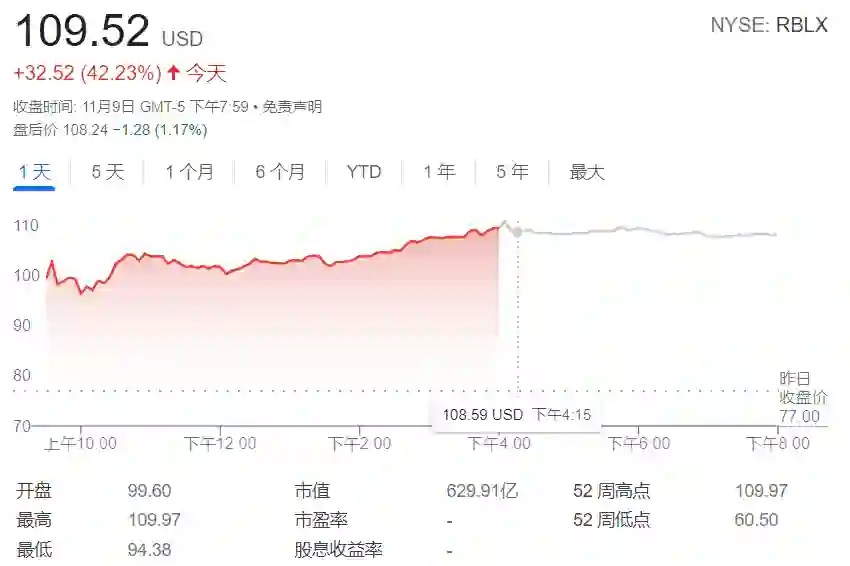850x566 pixels.
Task: Show the 1 个月 price chart
Action: click(189, 172)
